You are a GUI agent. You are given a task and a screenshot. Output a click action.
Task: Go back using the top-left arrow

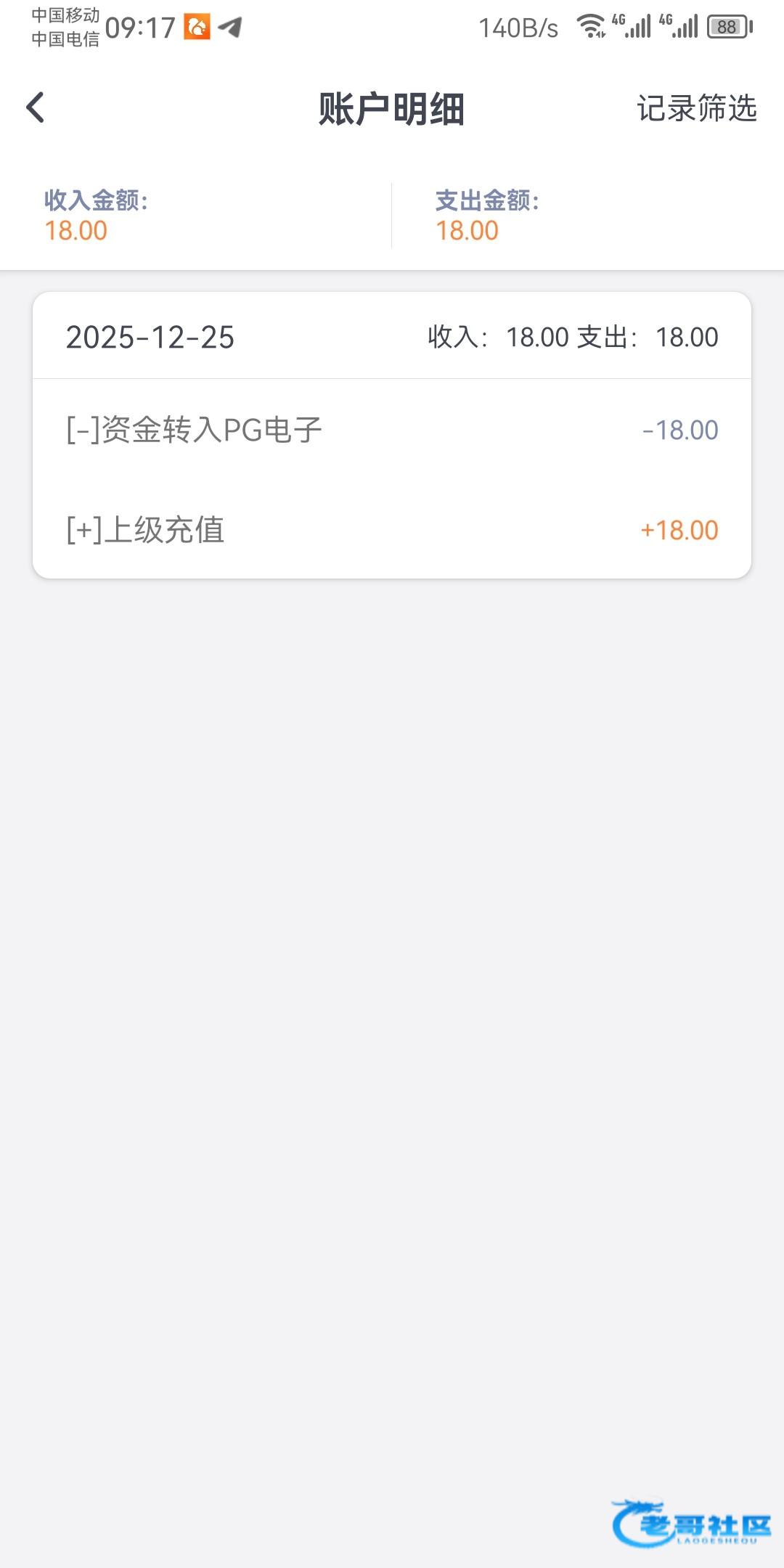click(x=36, y=108)
